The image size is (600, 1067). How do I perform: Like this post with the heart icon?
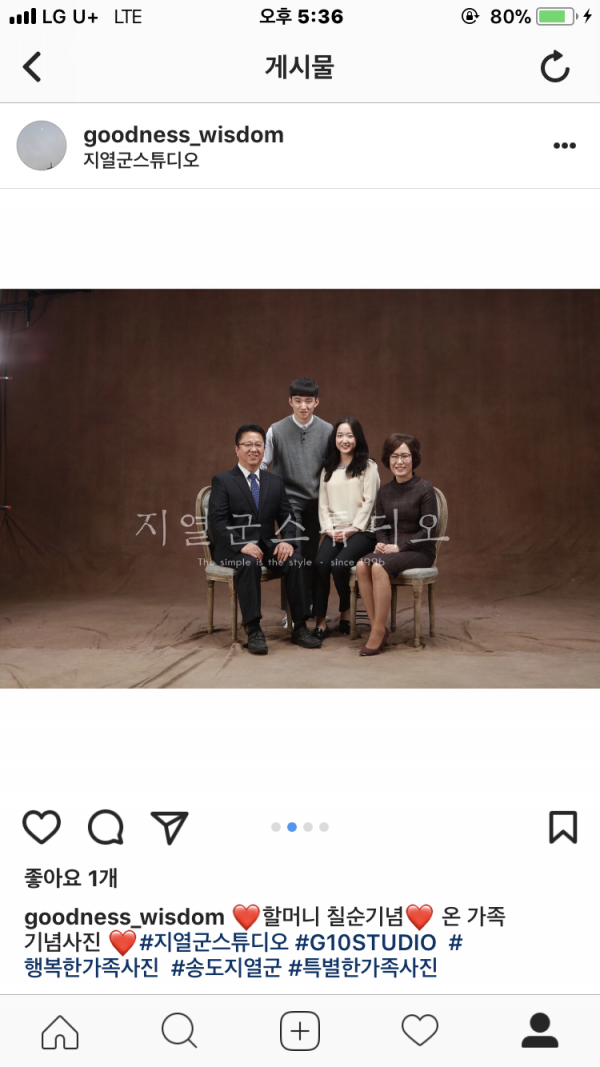tap(42, 827)
